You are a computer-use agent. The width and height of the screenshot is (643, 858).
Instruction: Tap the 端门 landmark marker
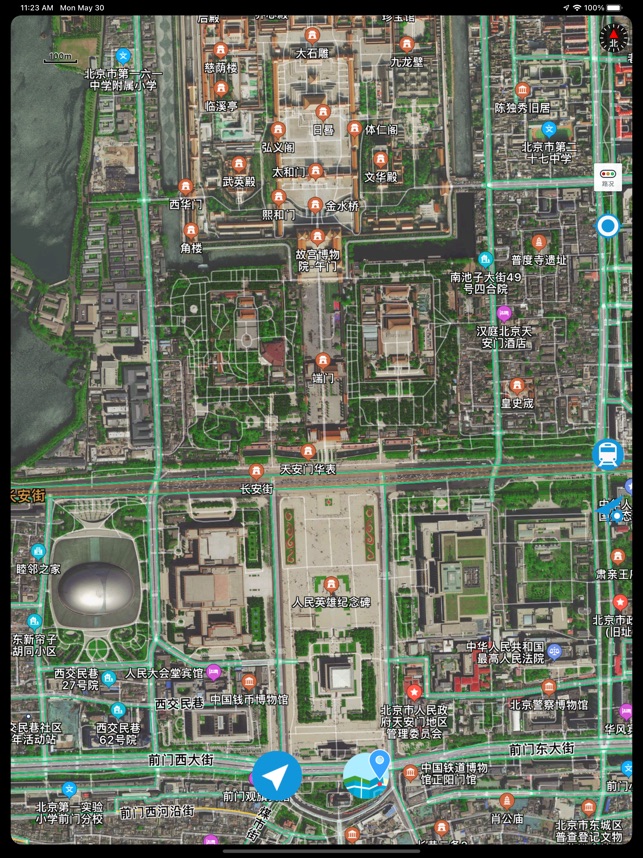(322, 360)
